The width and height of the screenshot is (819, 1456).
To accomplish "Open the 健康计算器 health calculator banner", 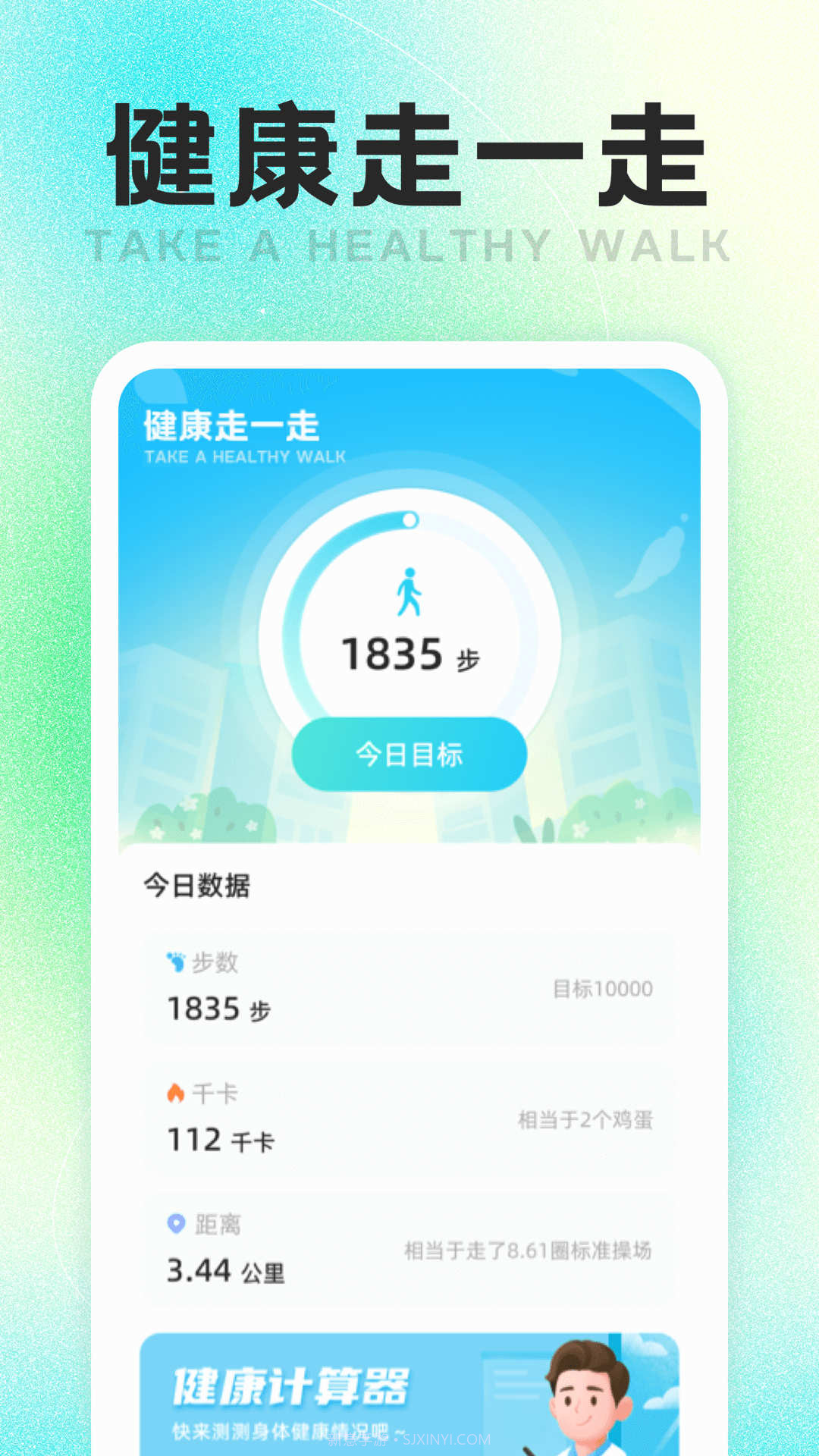I will pos(409,1395).
